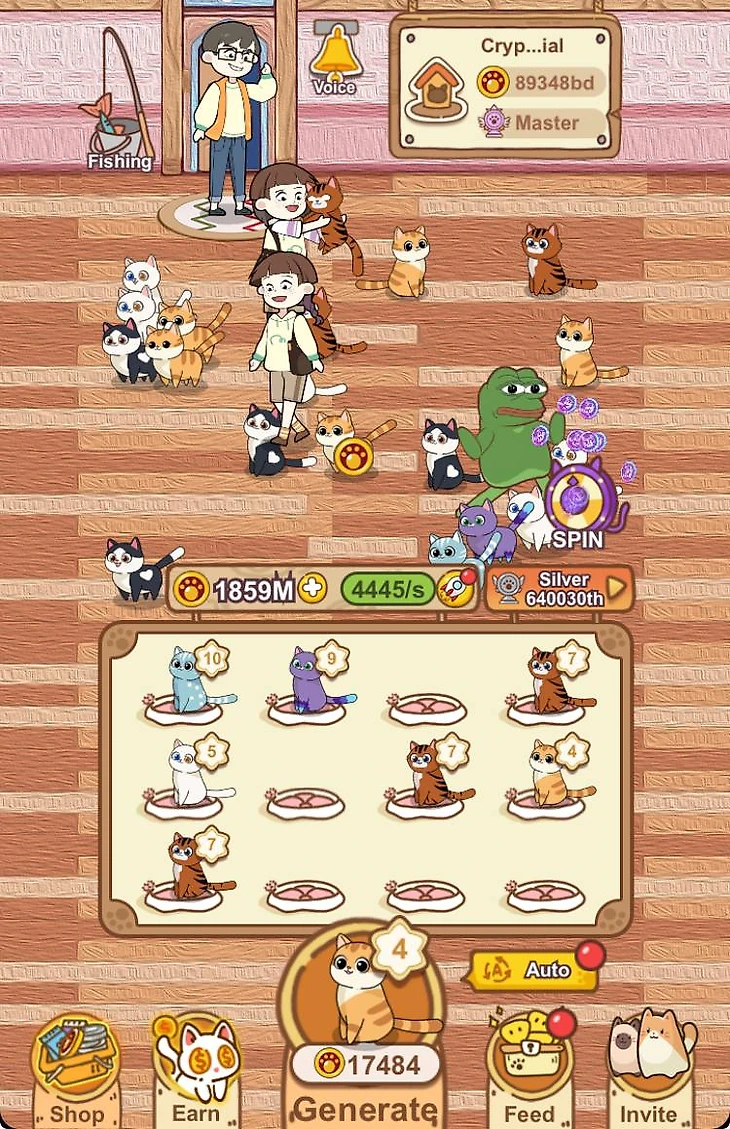Select the level 10 blue cat
The height and width of the screenshot is (1129, 730).
click(x=190, y=685)
